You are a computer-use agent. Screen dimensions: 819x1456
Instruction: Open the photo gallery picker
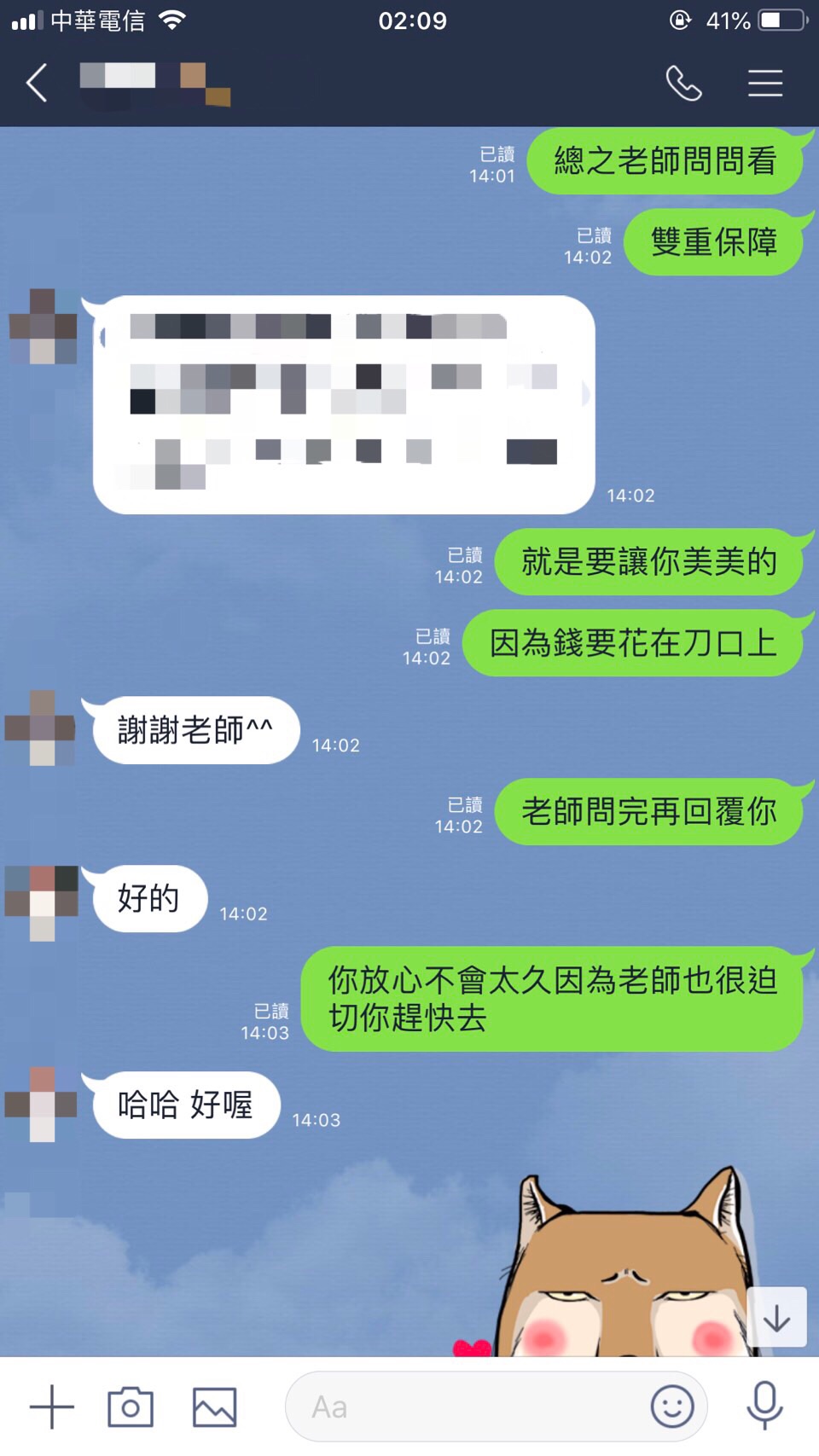click(x=214, y=1407)
